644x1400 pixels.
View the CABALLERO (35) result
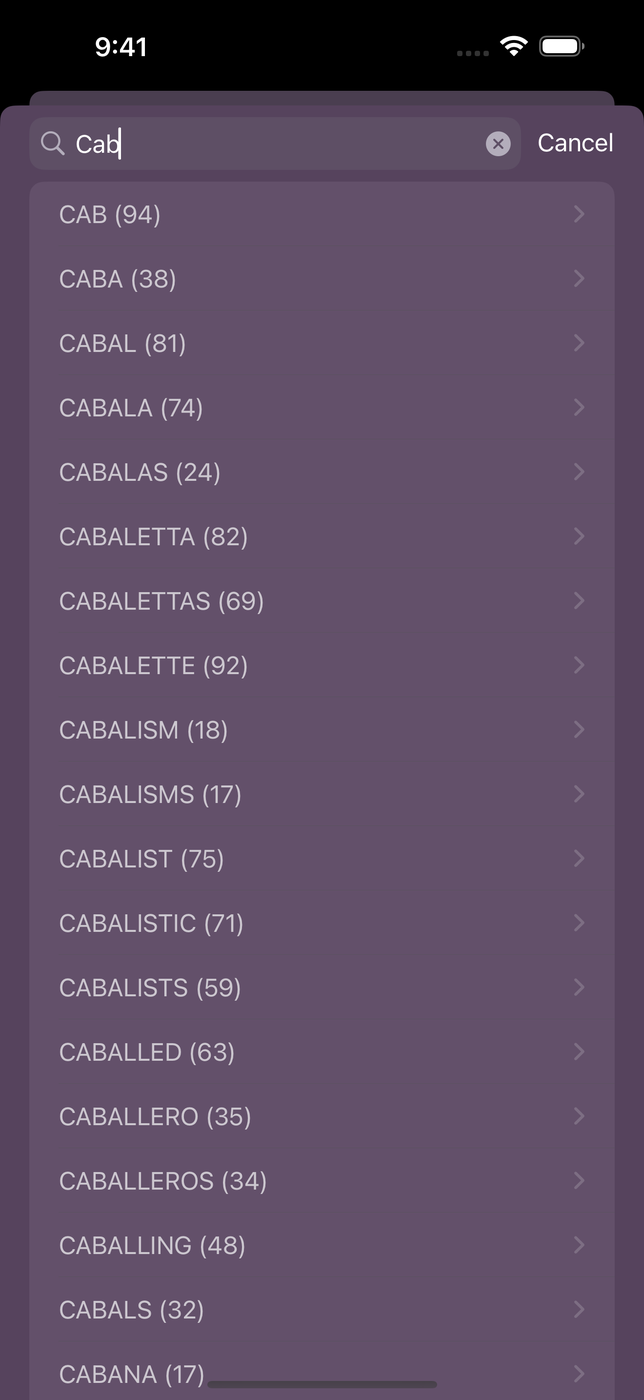tap(320, 1116)
